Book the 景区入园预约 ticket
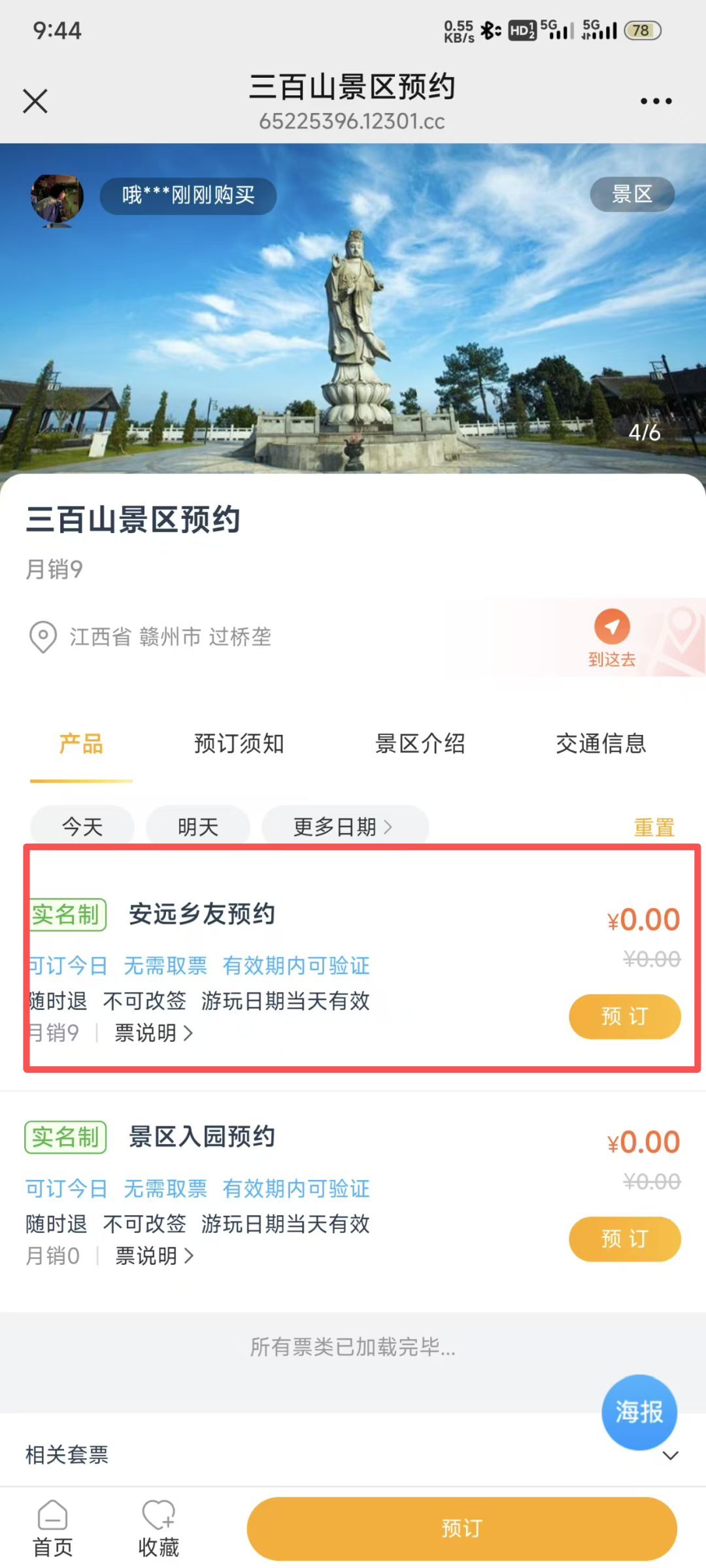The width and height of the screenshot is (706, 1568). coord(624,1239)
